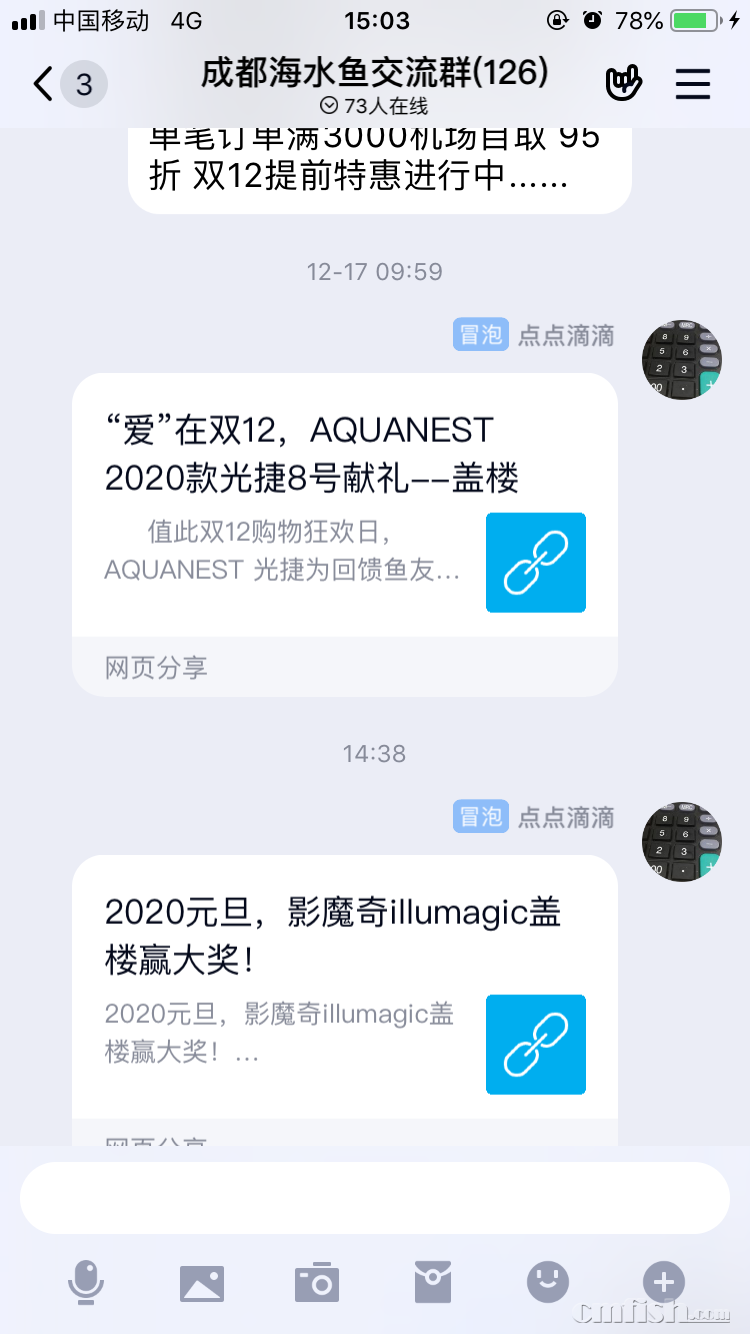The height and width of the screenshot is (1334, 750).
Task: Tap the 冒泡 tag next to 点点滴滴
Action: (480, 335)
